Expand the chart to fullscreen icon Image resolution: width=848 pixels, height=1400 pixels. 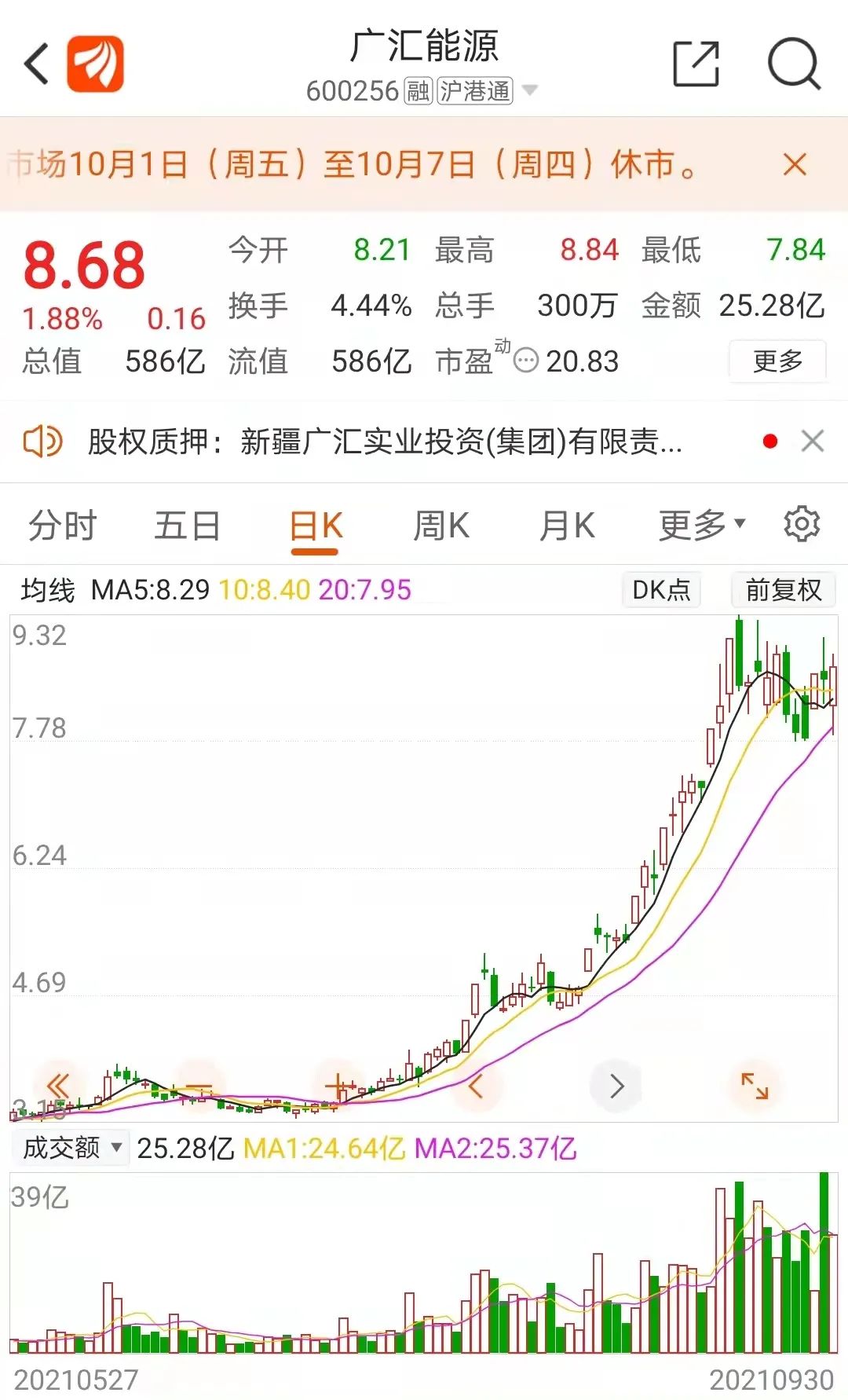coord(755,1086)
